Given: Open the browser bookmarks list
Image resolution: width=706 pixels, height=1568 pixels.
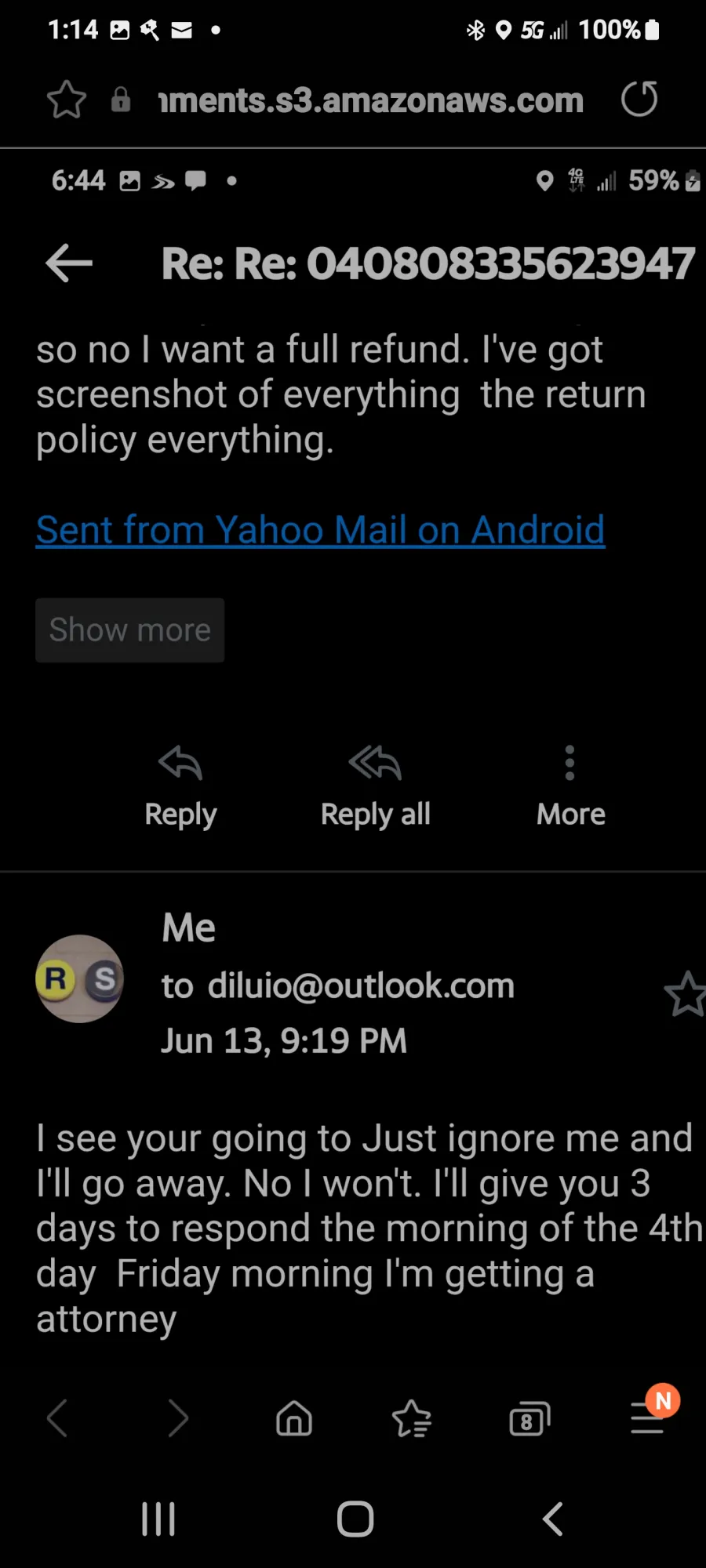Looking at the screenshot, I should 412,1418.
